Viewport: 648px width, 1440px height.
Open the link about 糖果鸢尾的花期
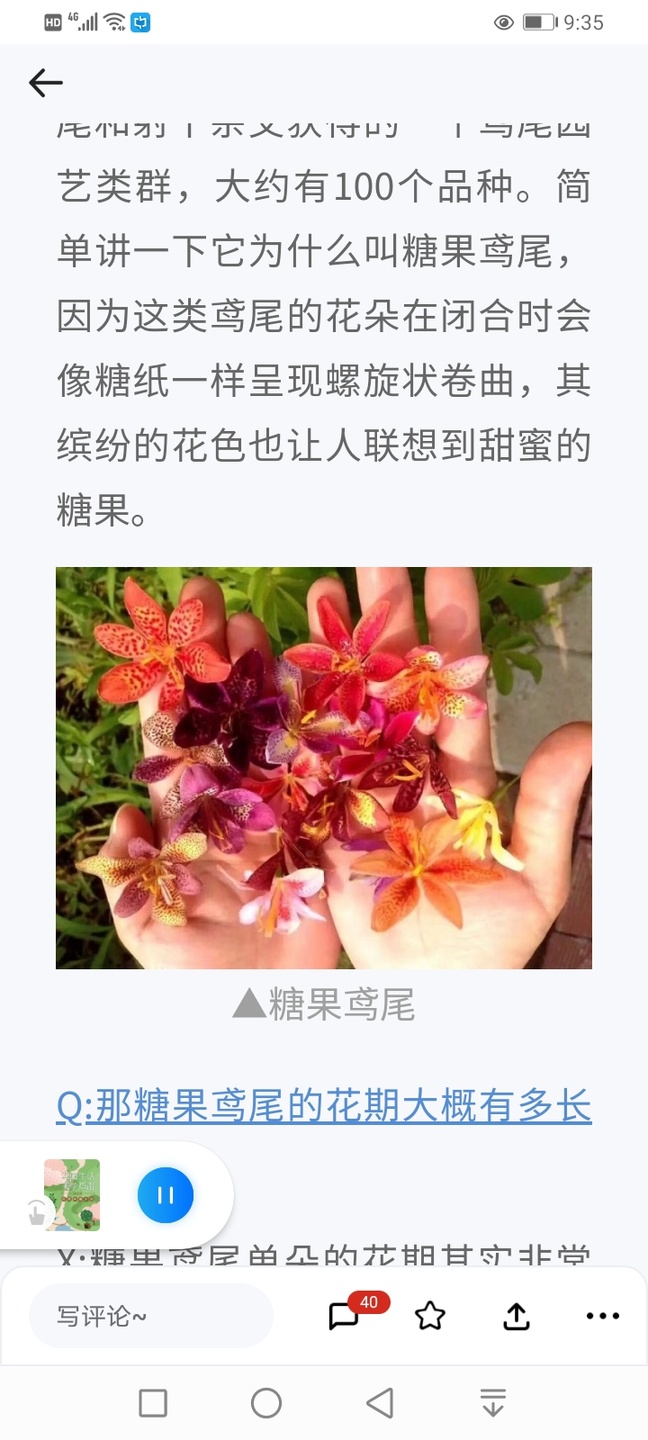point(324,1106)
